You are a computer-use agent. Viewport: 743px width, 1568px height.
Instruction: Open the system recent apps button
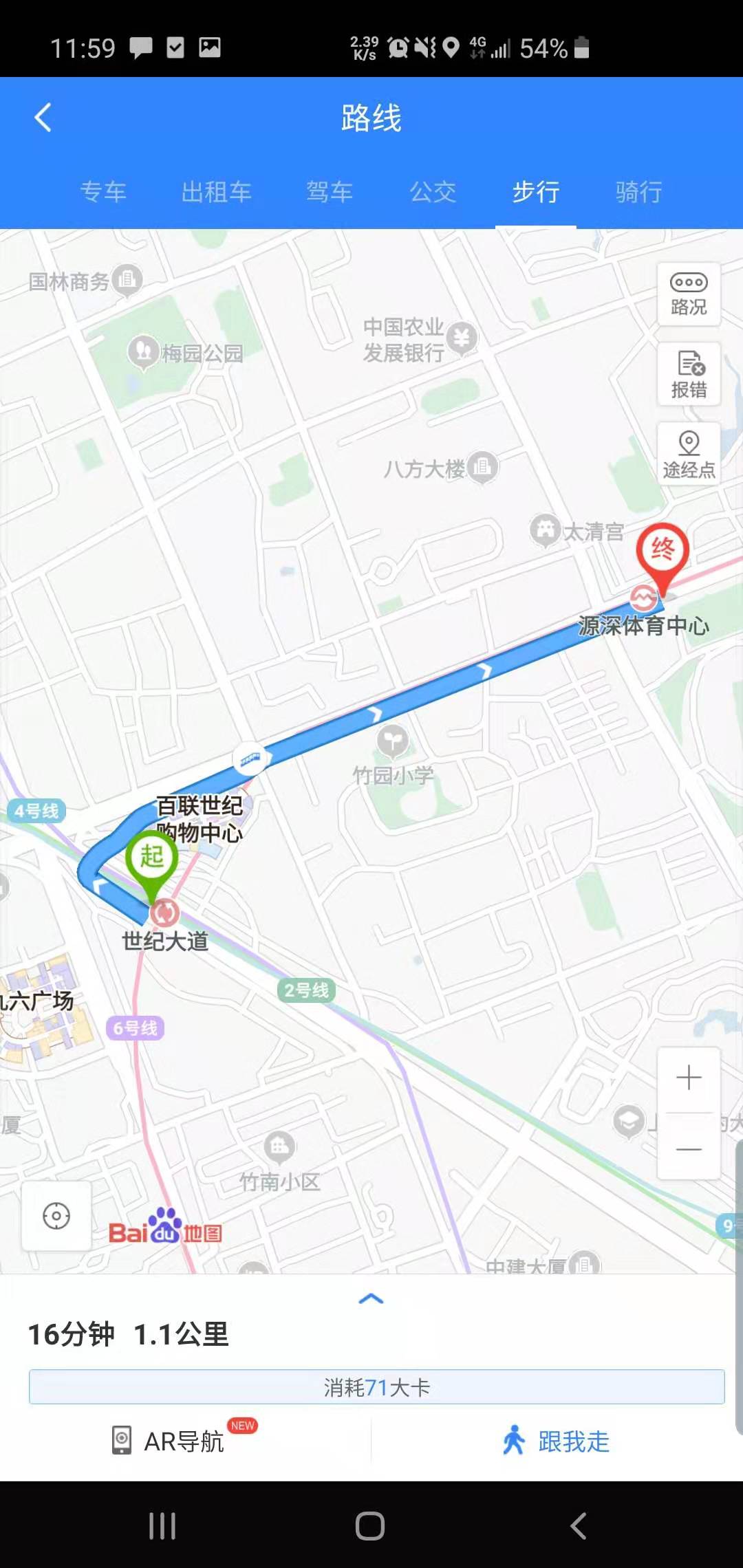pyautogui.click(x=162, y=1525)
